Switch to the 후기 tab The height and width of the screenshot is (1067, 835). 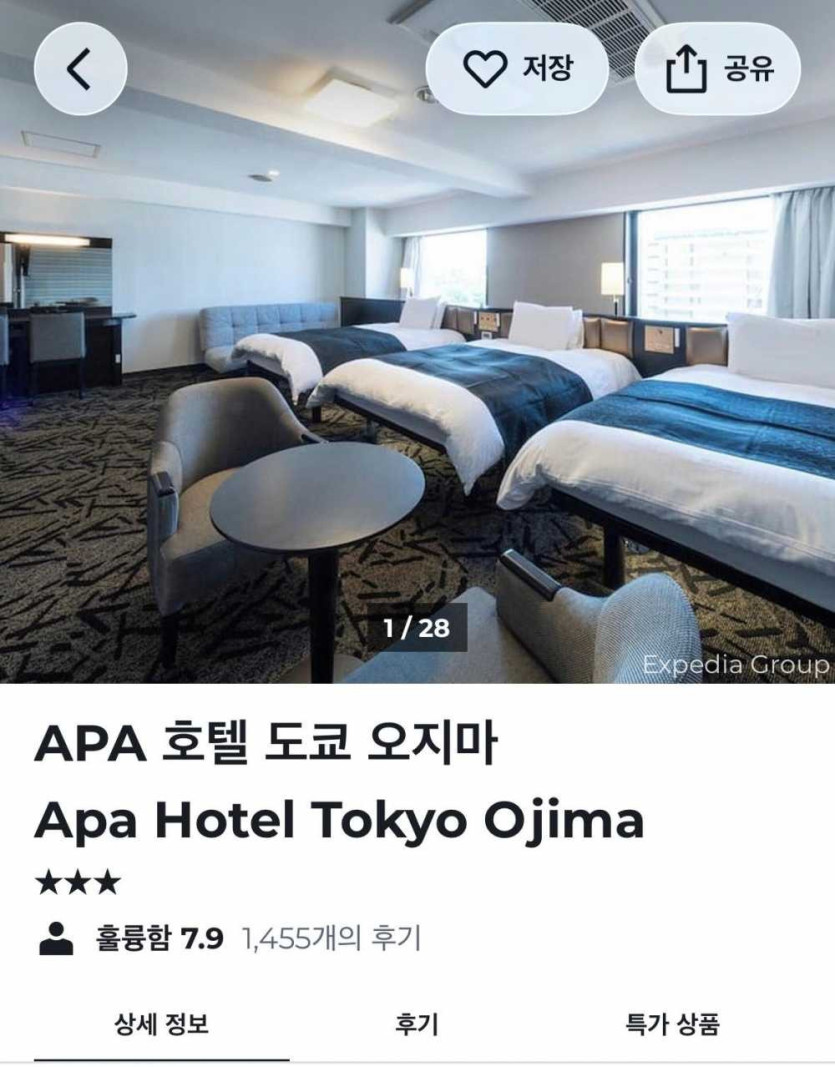tap(416, 1023)
